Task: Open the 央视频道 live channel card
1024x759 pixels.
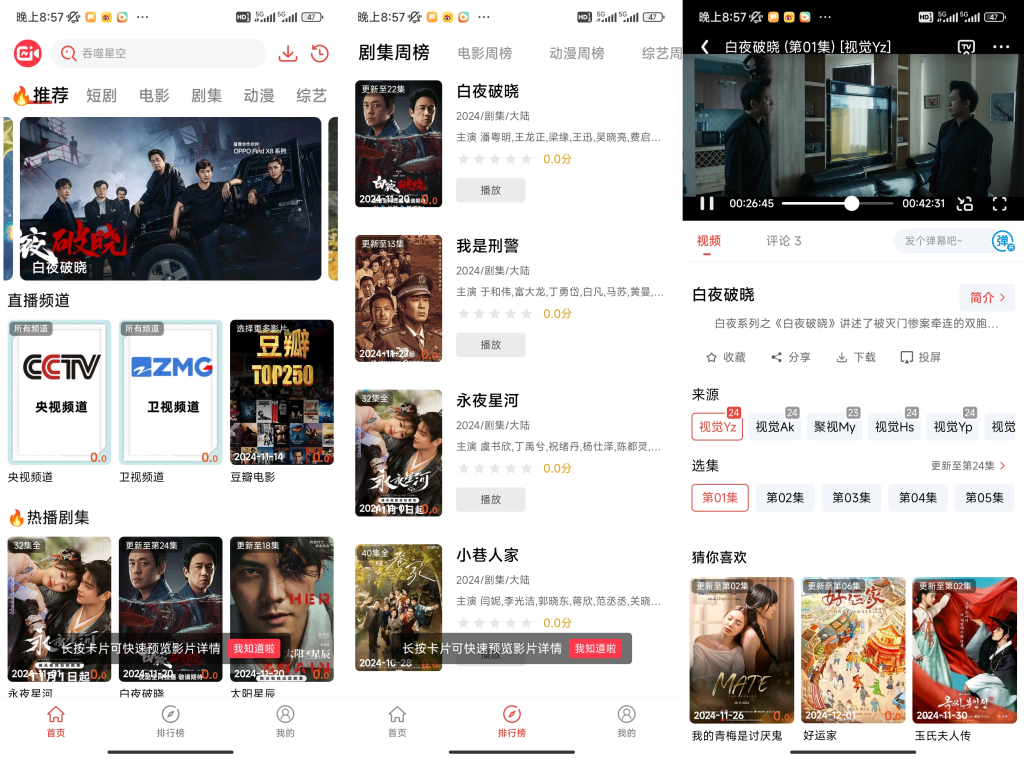Action: tap(60, 393)
